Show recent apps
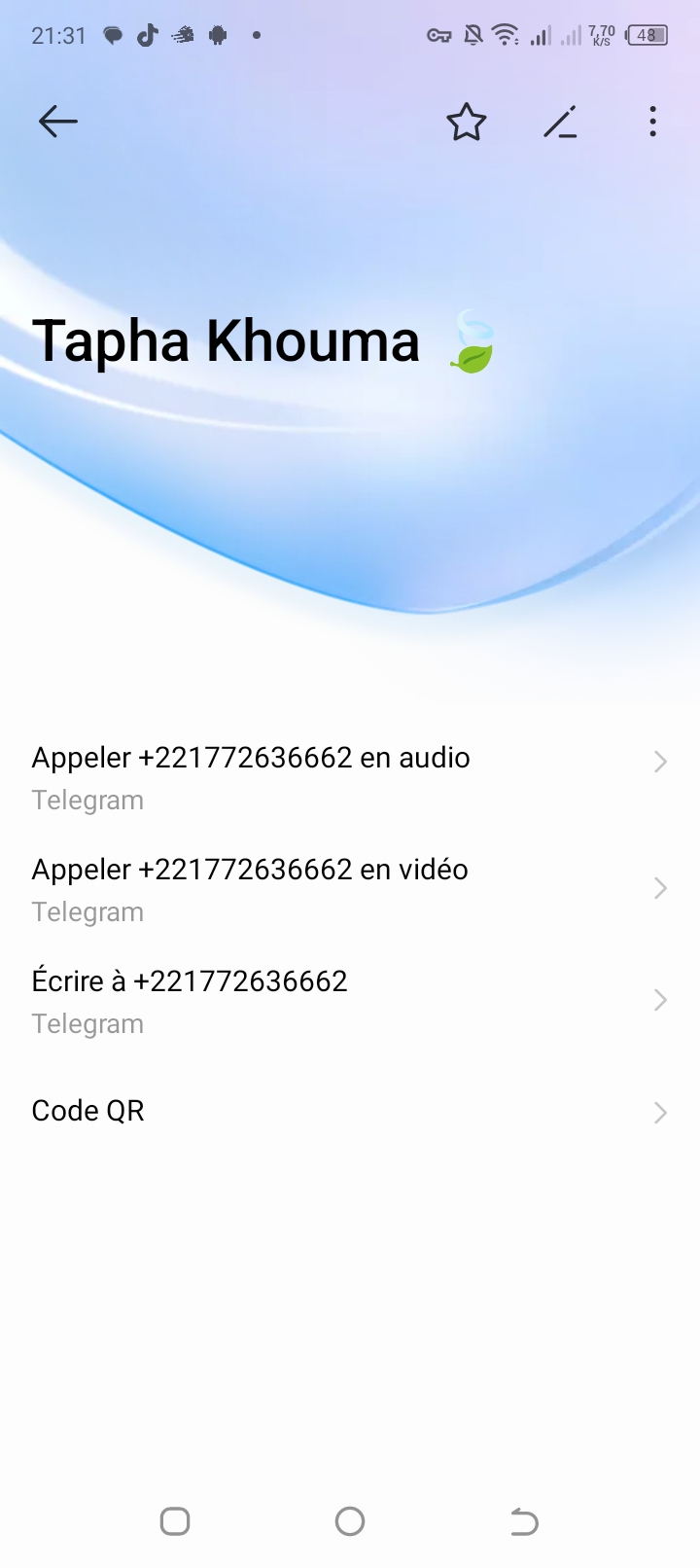The width and height of the screenshot is (700, 1568). [175, 1521]
